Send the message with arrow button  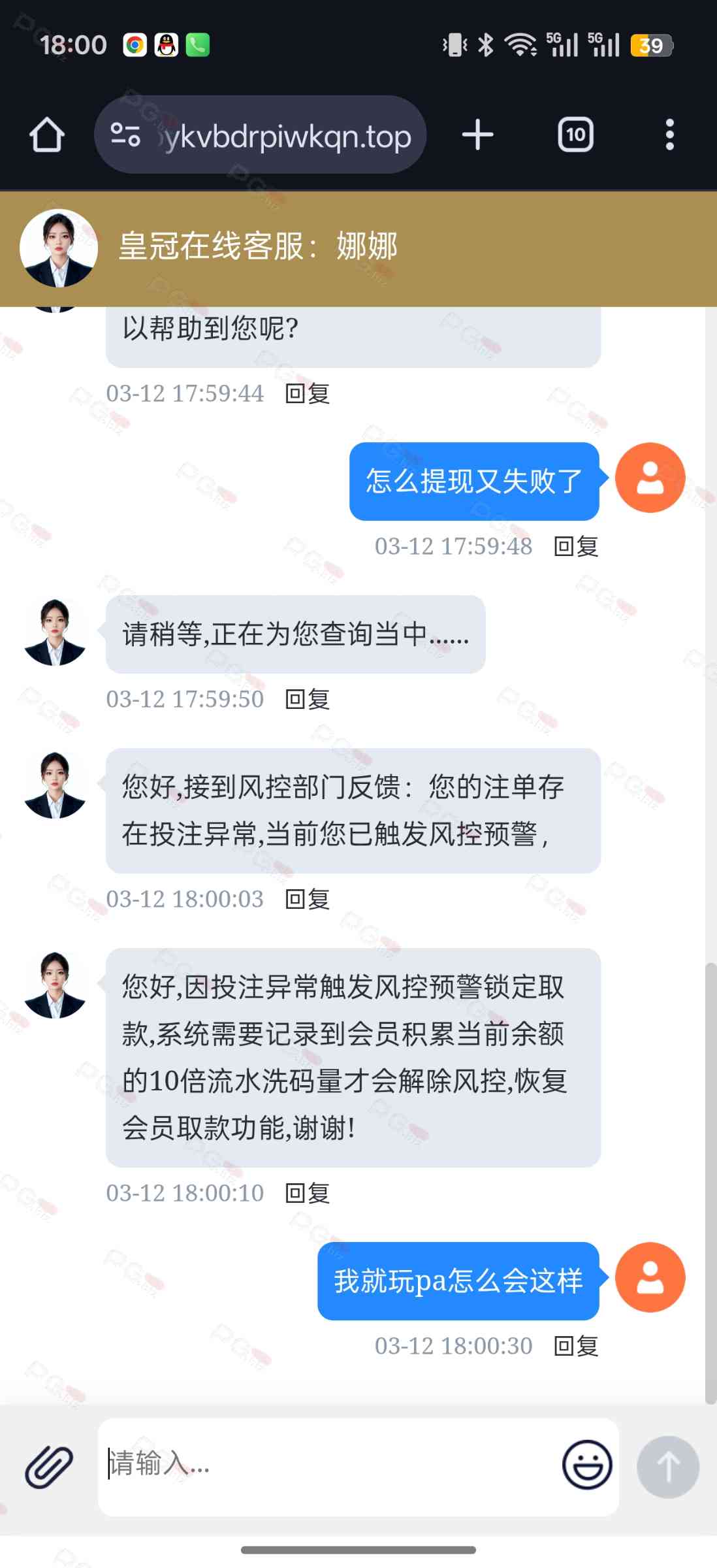point(668,1467)
